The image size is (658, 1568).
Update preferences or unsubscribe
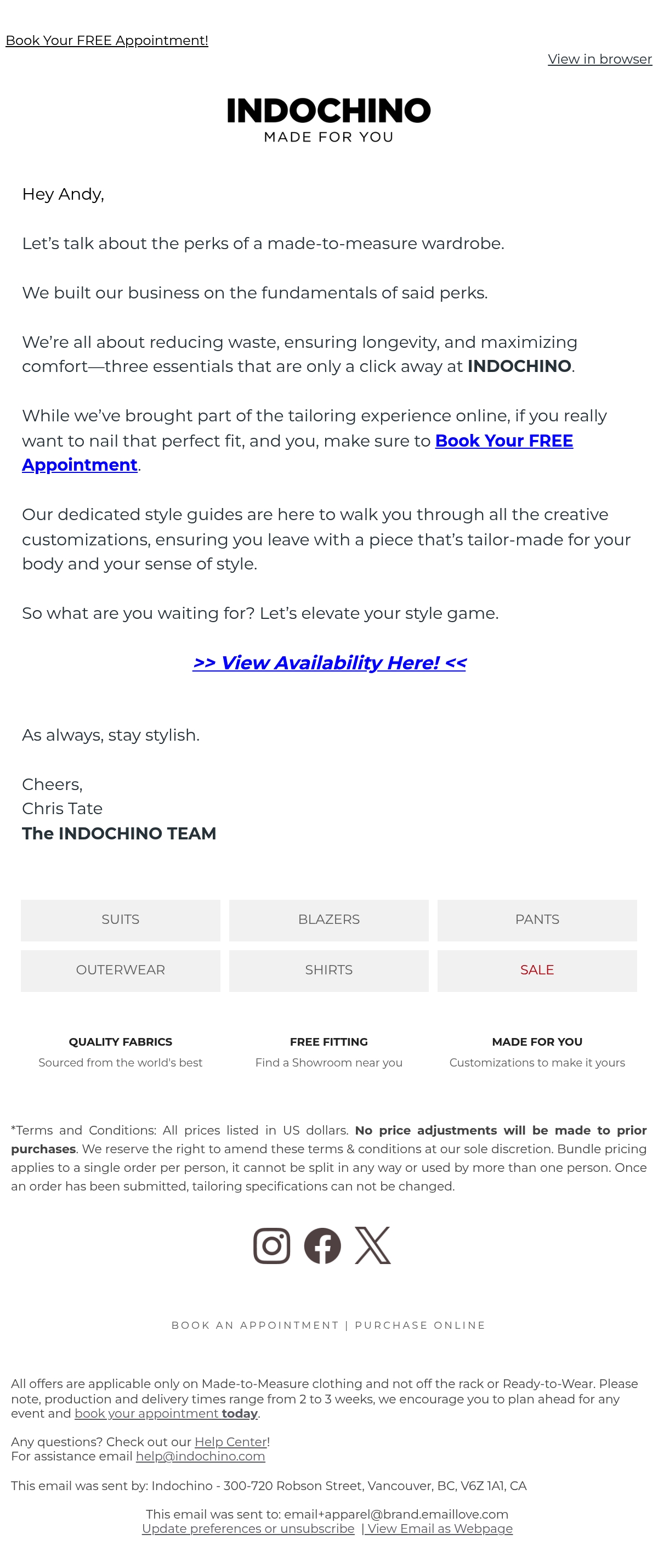coord(248,1529)
